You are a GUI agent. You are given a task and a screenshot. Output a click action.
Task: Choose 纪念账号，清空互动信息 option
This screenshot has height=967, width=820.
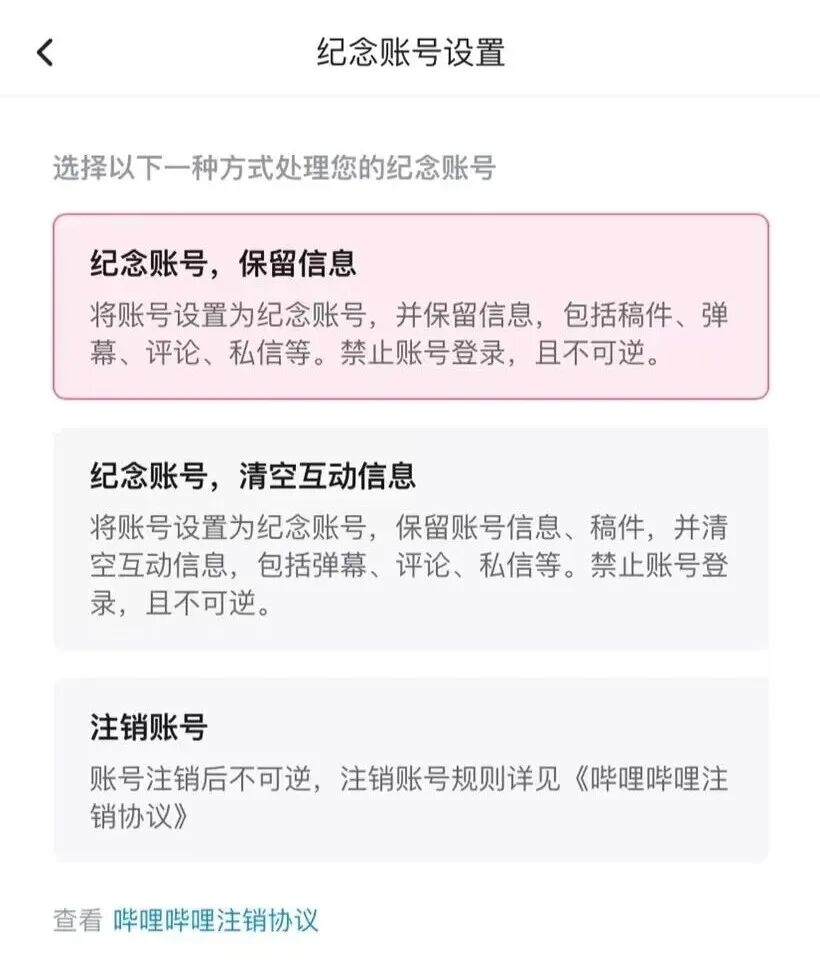pos(410,539)
